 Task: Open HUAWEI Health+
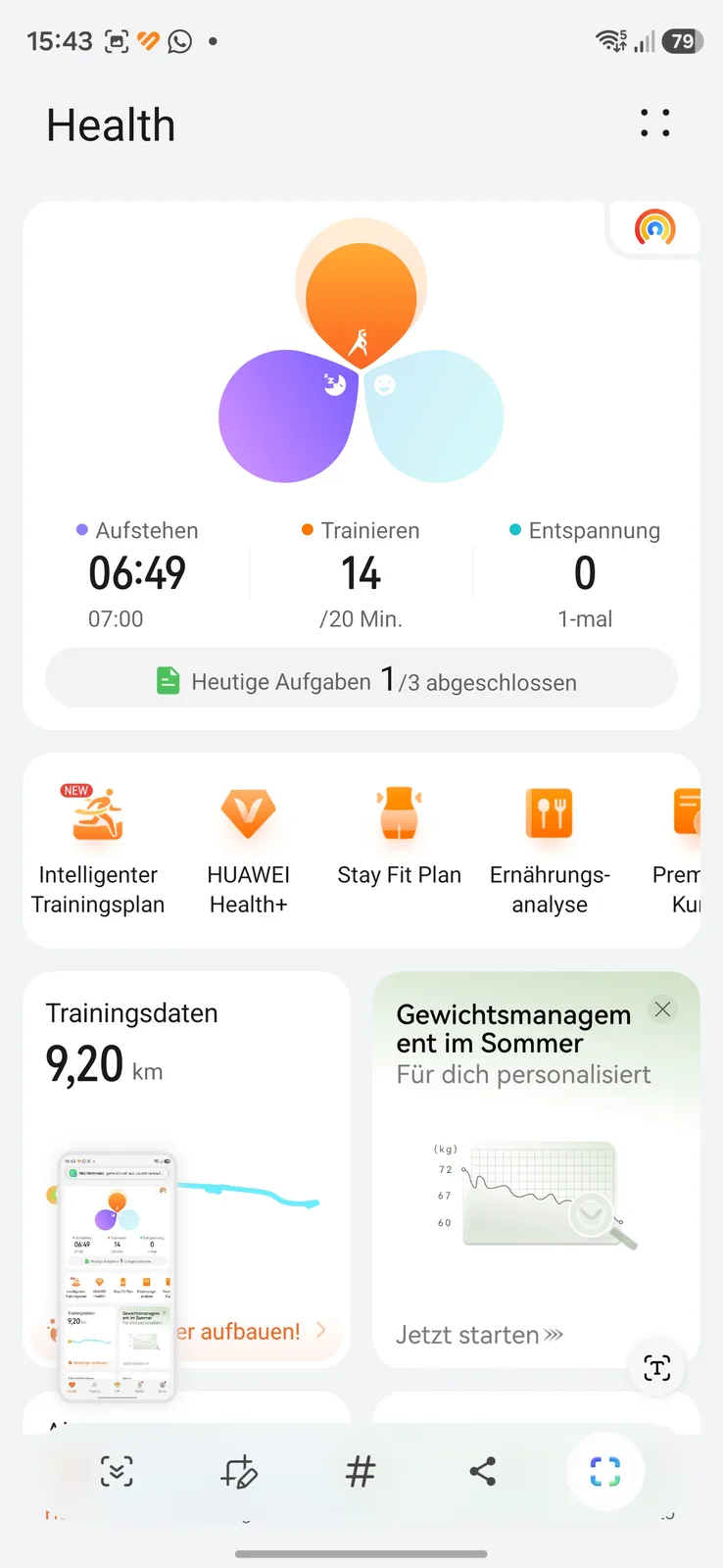point(248,851)
